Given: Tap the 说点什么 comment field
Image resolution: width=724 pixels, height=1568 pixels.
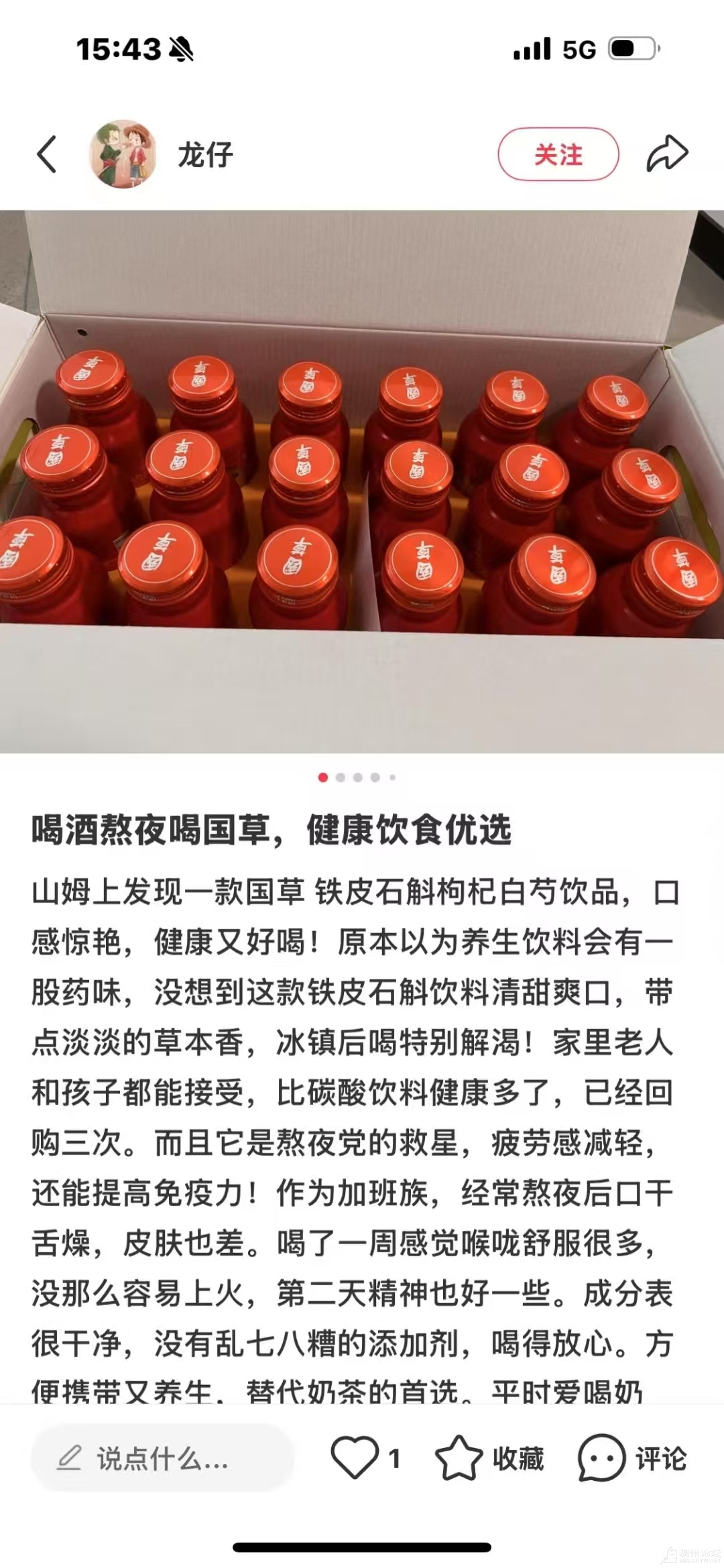Looking at the screenshot, I should (x=162, y=1458).
